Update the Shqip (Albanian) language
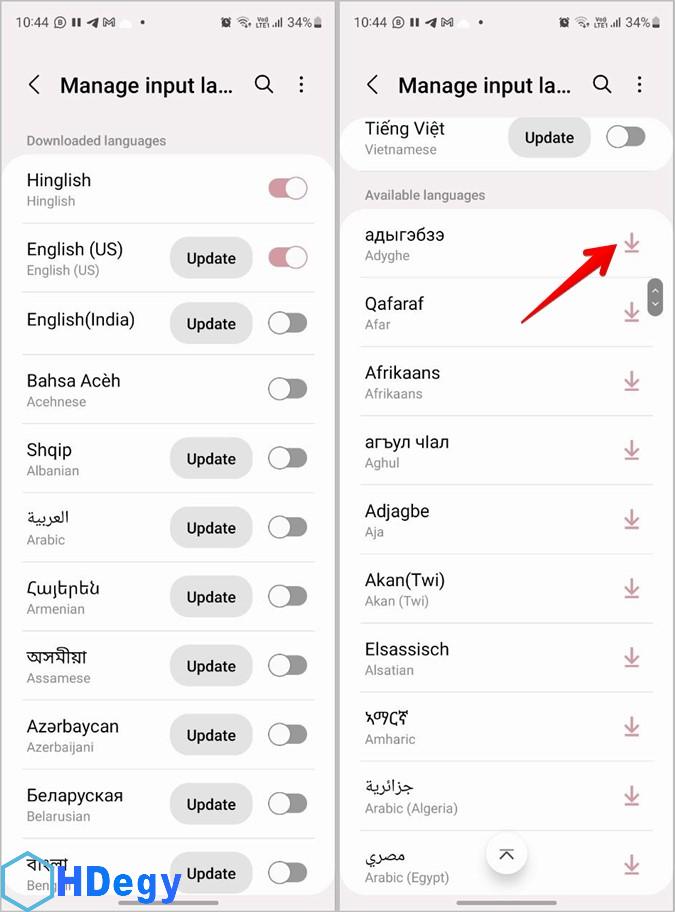Image resolution: width=675 pixels, height=912 pixels. coord(211,459)
